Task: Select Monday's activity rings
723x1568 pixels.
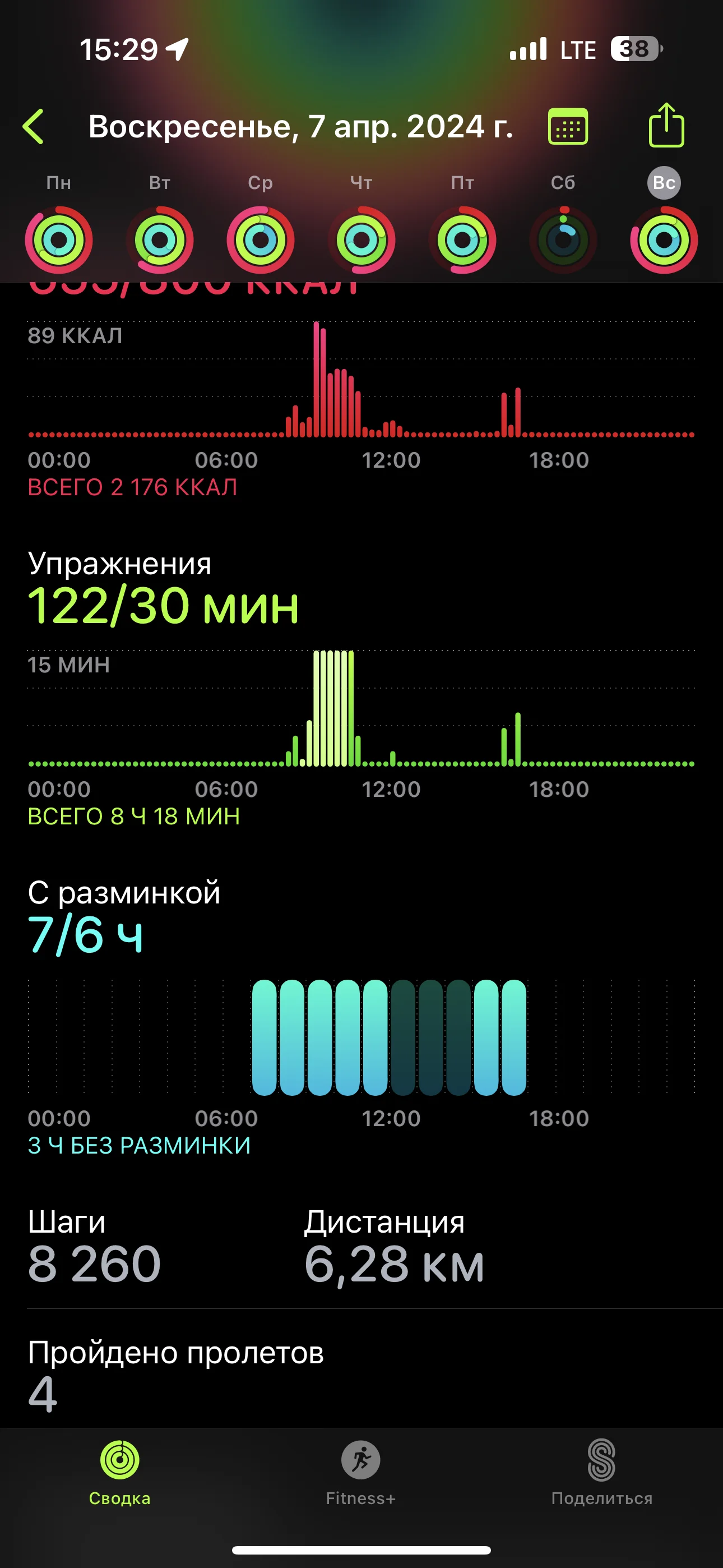Action: pyautogui.click(x=59, y=240)
